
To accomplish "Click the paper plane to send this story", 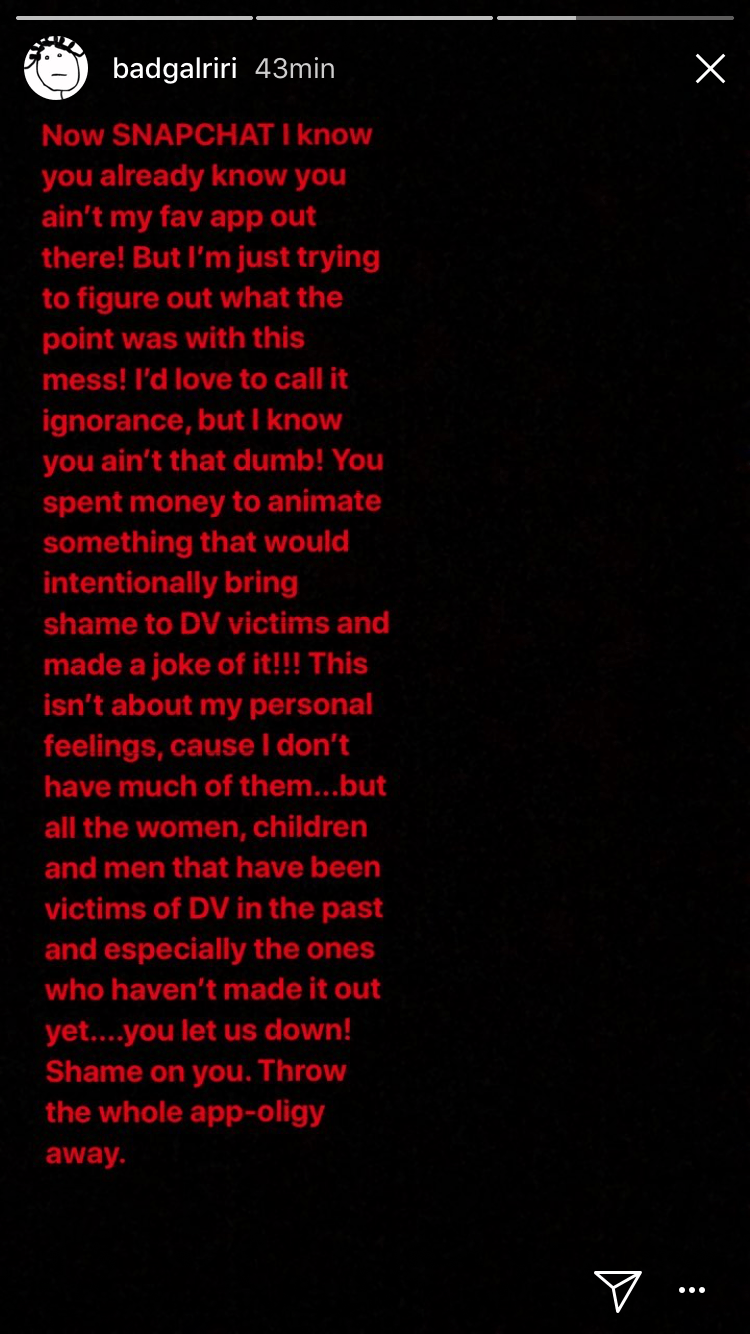I will [618, 1291].
